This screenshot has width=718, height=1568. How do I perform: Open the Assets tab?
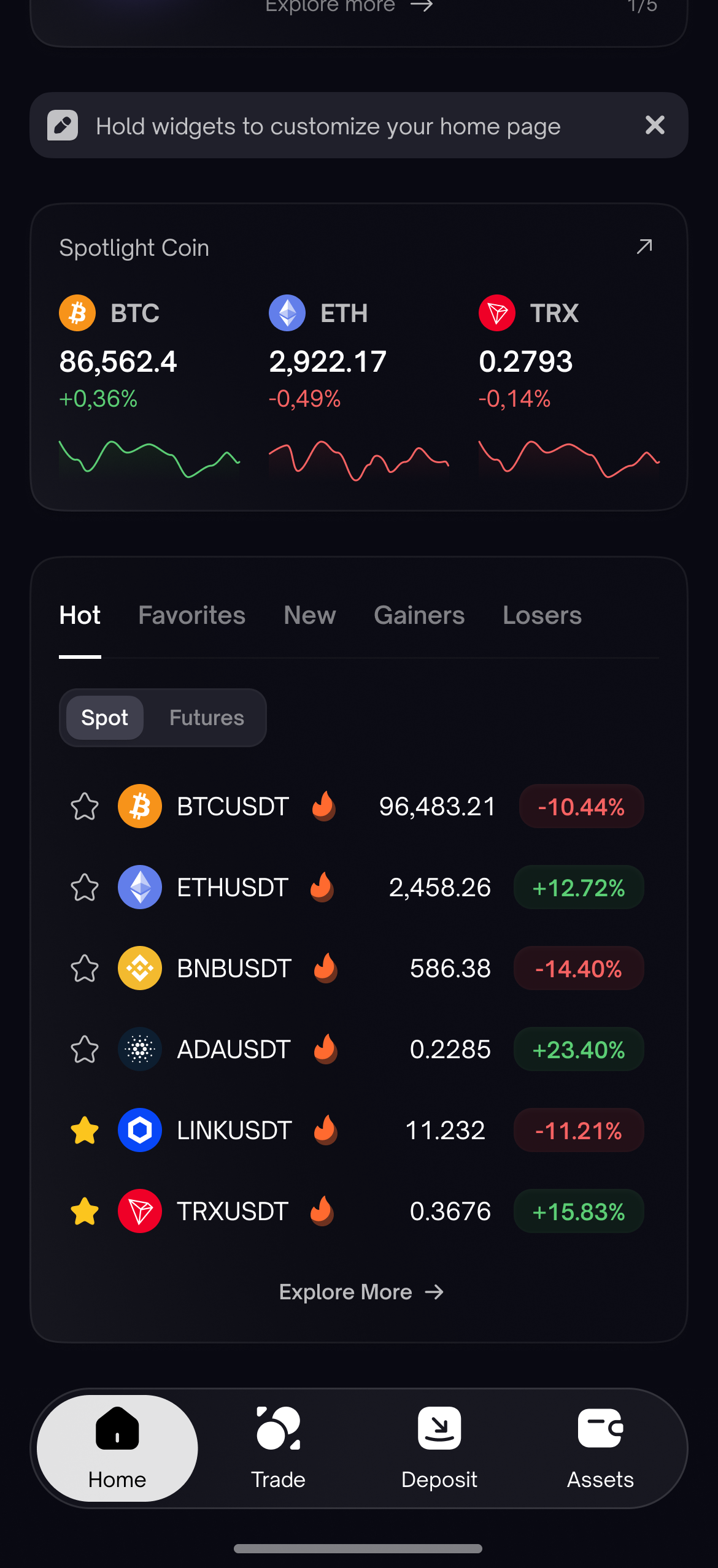600,1448
